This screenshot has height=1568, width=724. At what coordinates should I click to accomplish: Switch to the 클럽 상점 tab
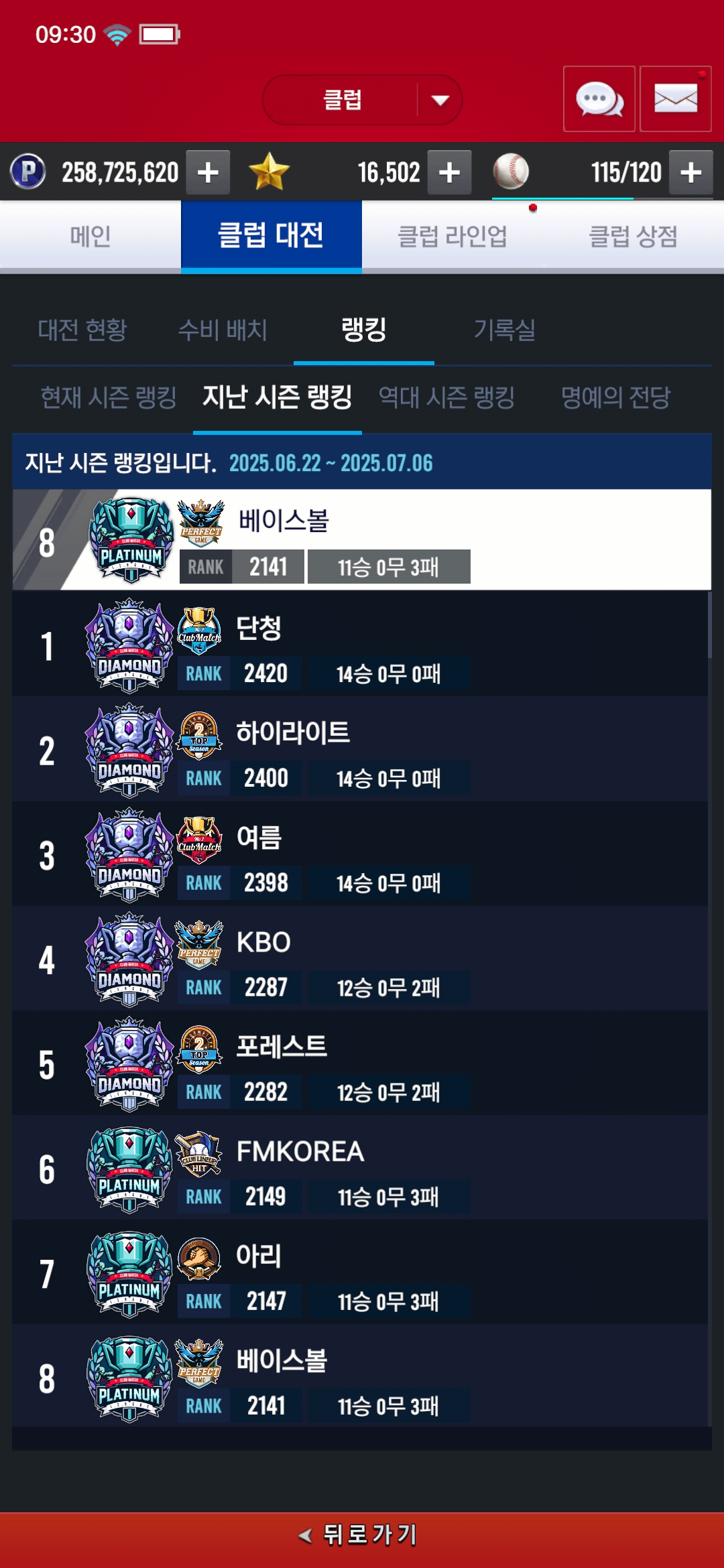633,237
